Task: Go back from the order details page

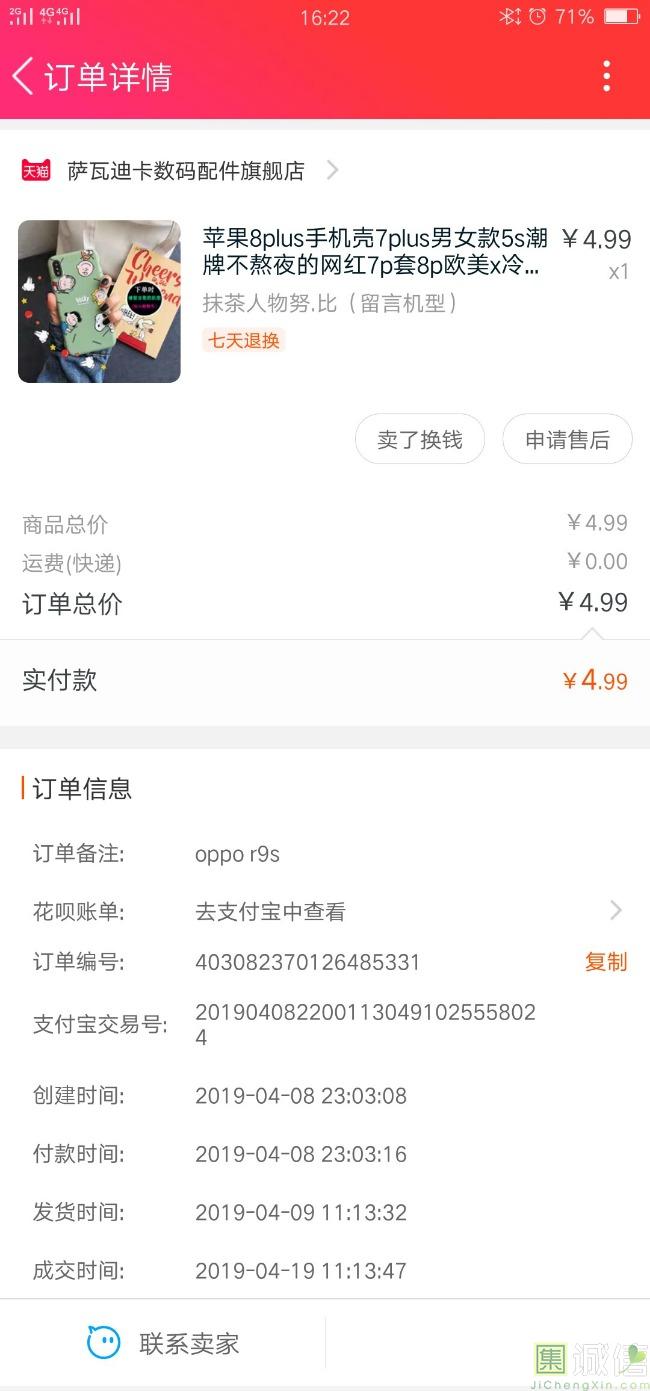Action: [x=24, y=76]
